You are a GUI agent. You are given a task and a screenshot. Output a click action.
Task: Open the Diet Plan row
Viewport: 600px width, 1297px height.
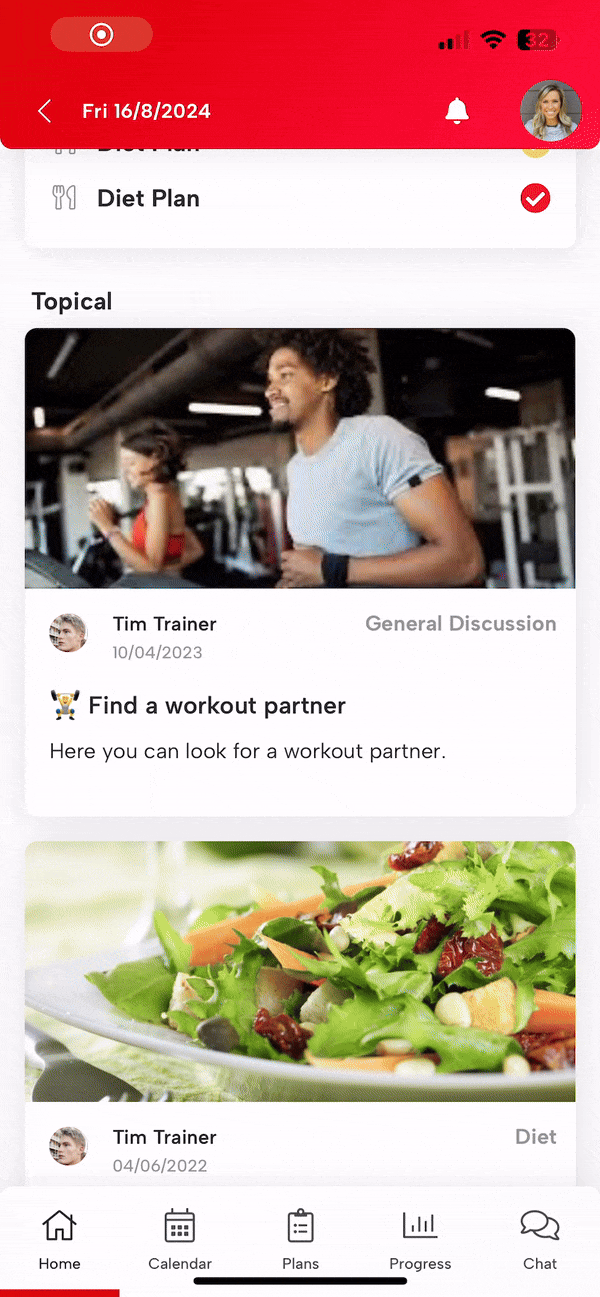(x=148, y=199)
